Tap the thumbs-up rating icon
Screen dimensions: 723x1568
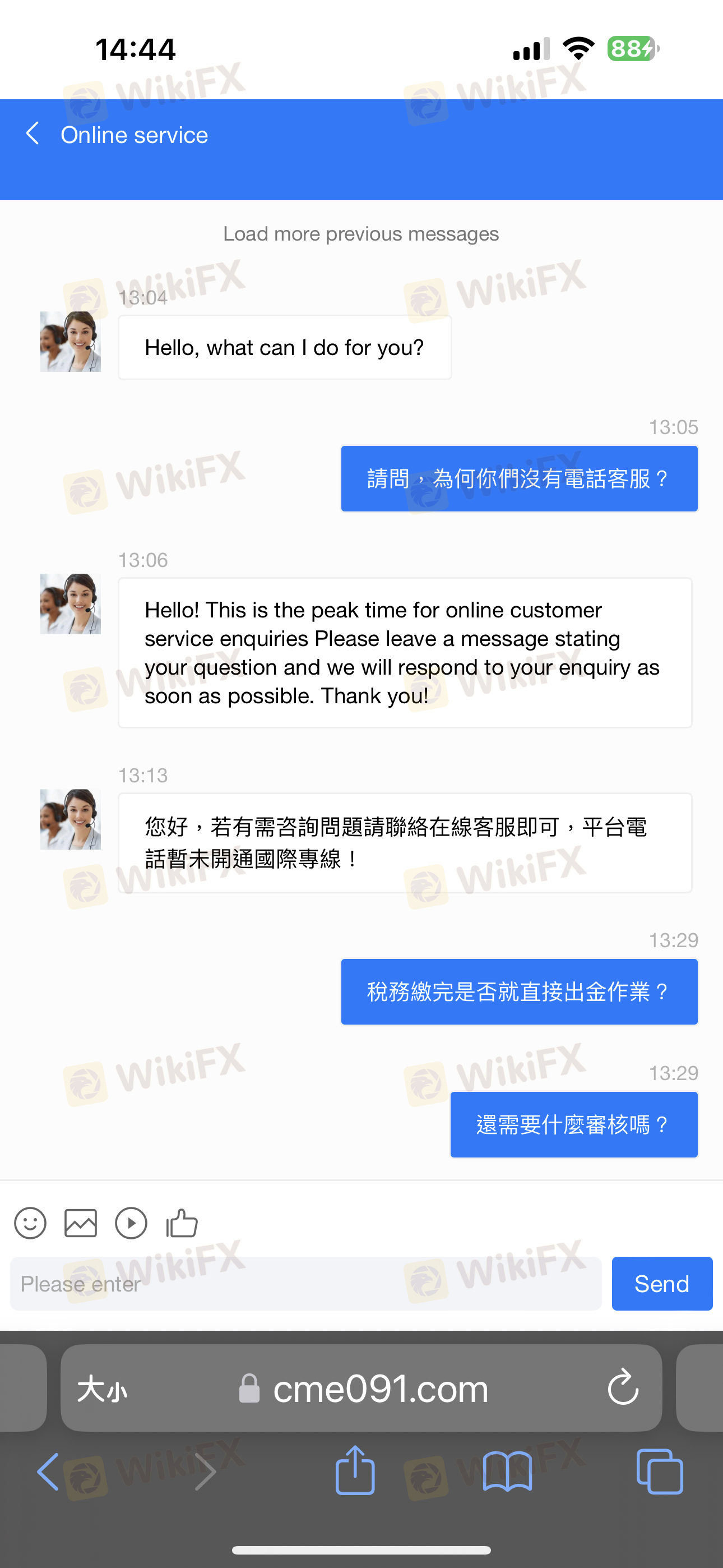182,1223
